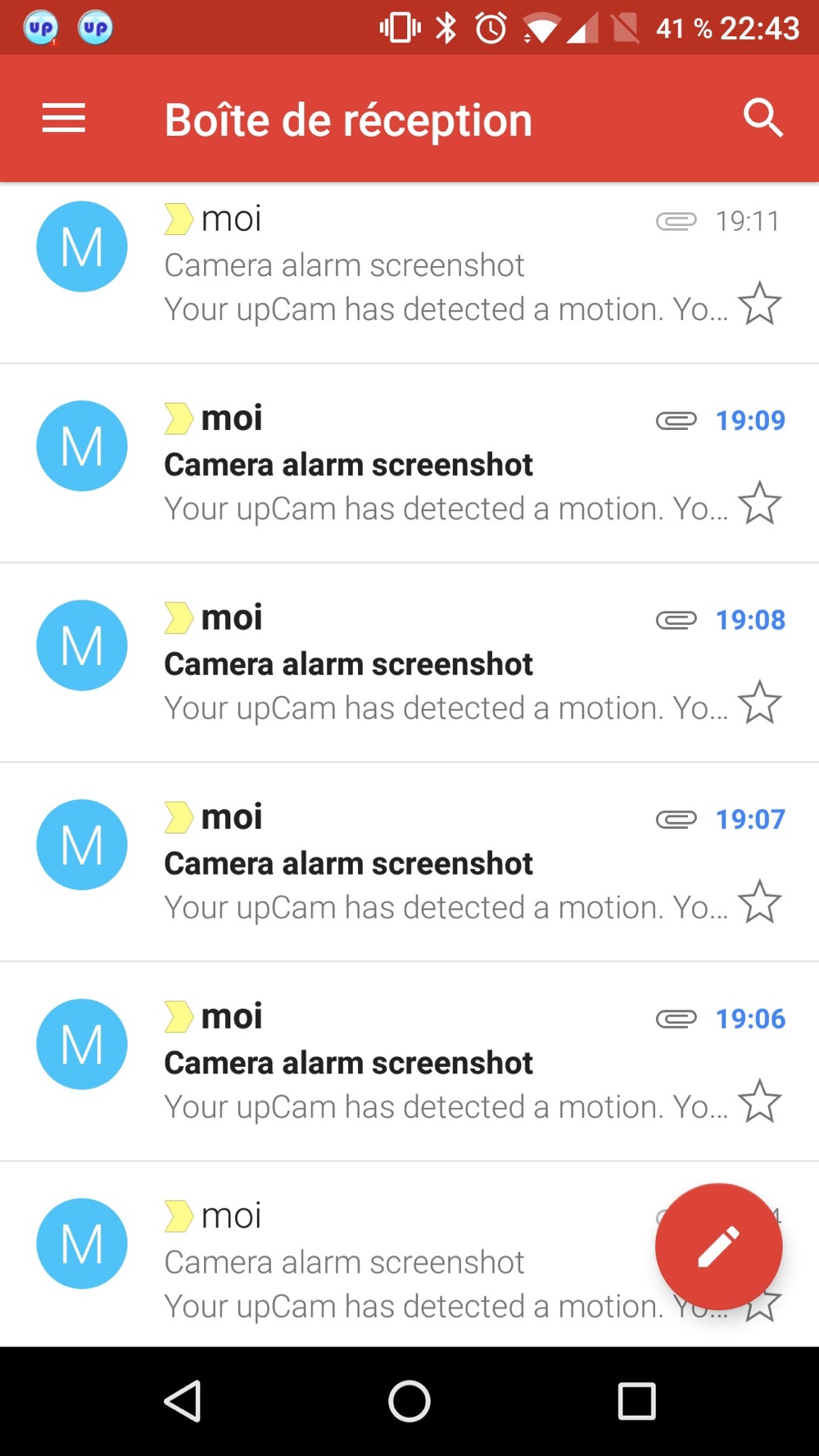The width and height of the screenshot is (819, 1456).
Task: Star the 19:06 email
Action: pos(759,1101)
